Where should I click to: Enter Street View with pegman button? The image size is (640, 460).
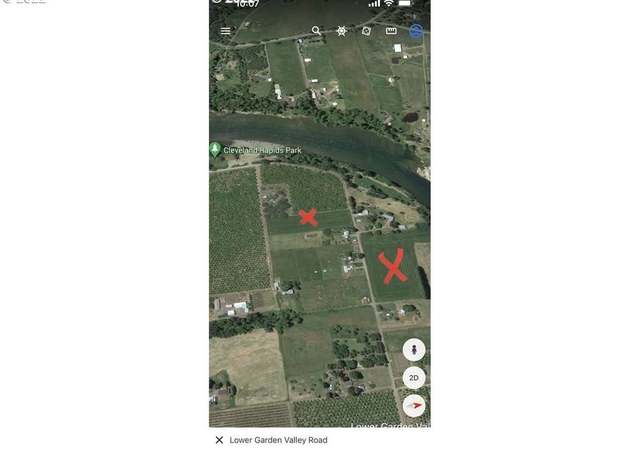point(414,350)
